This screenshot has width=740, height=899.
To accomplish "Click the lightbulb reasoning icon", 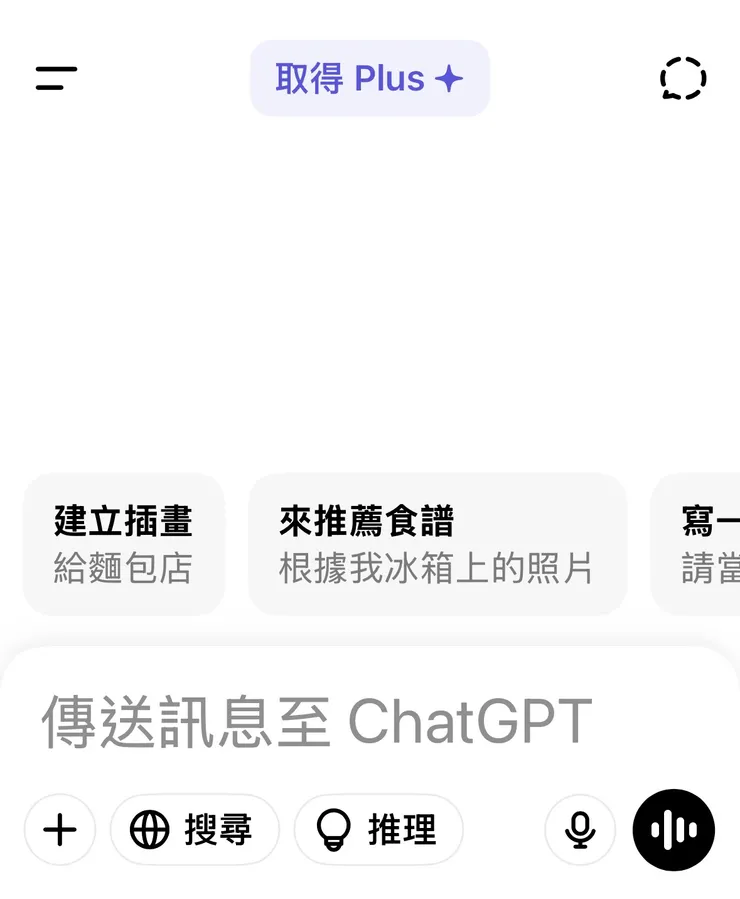I will pos(333,830).
